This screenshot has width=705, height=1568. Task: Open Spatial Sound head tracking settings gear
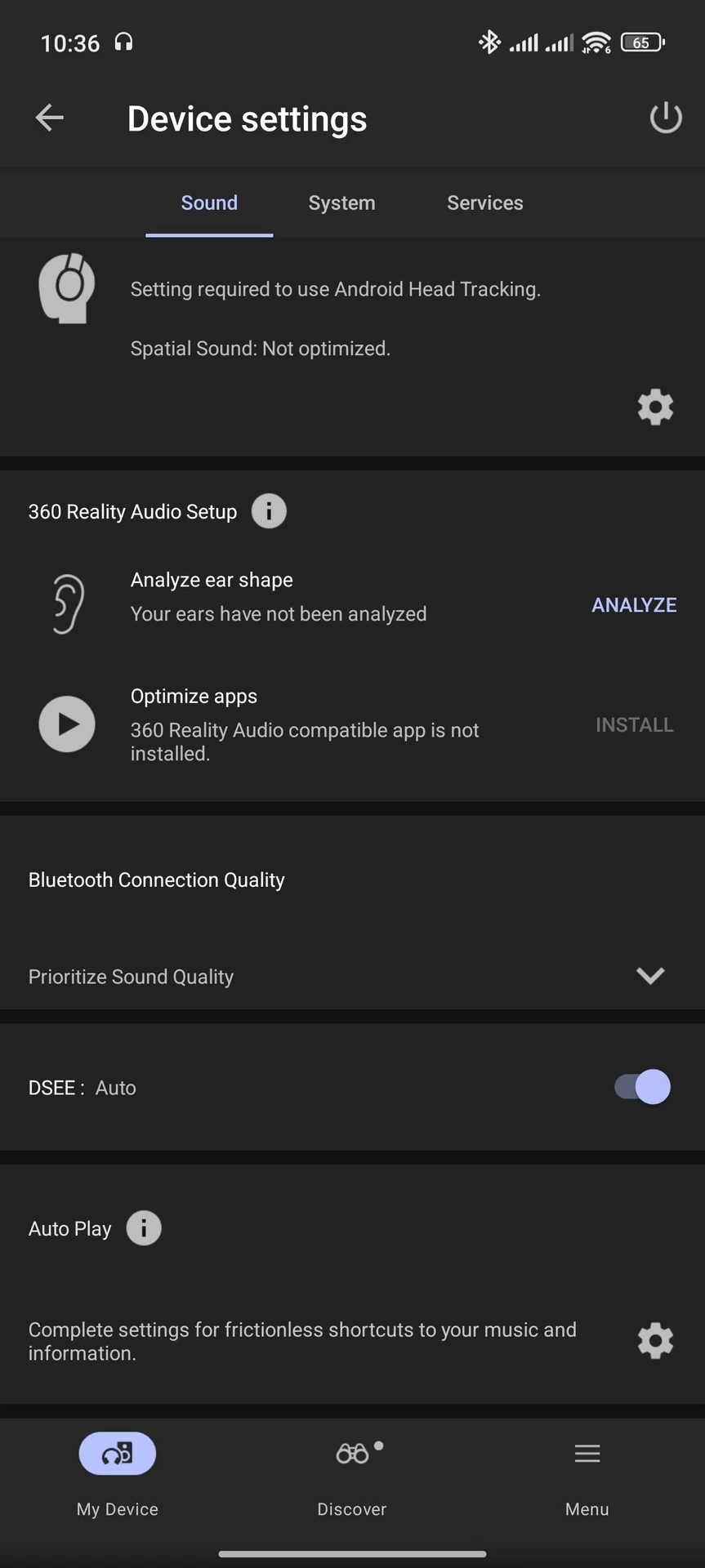click(655, 407)
